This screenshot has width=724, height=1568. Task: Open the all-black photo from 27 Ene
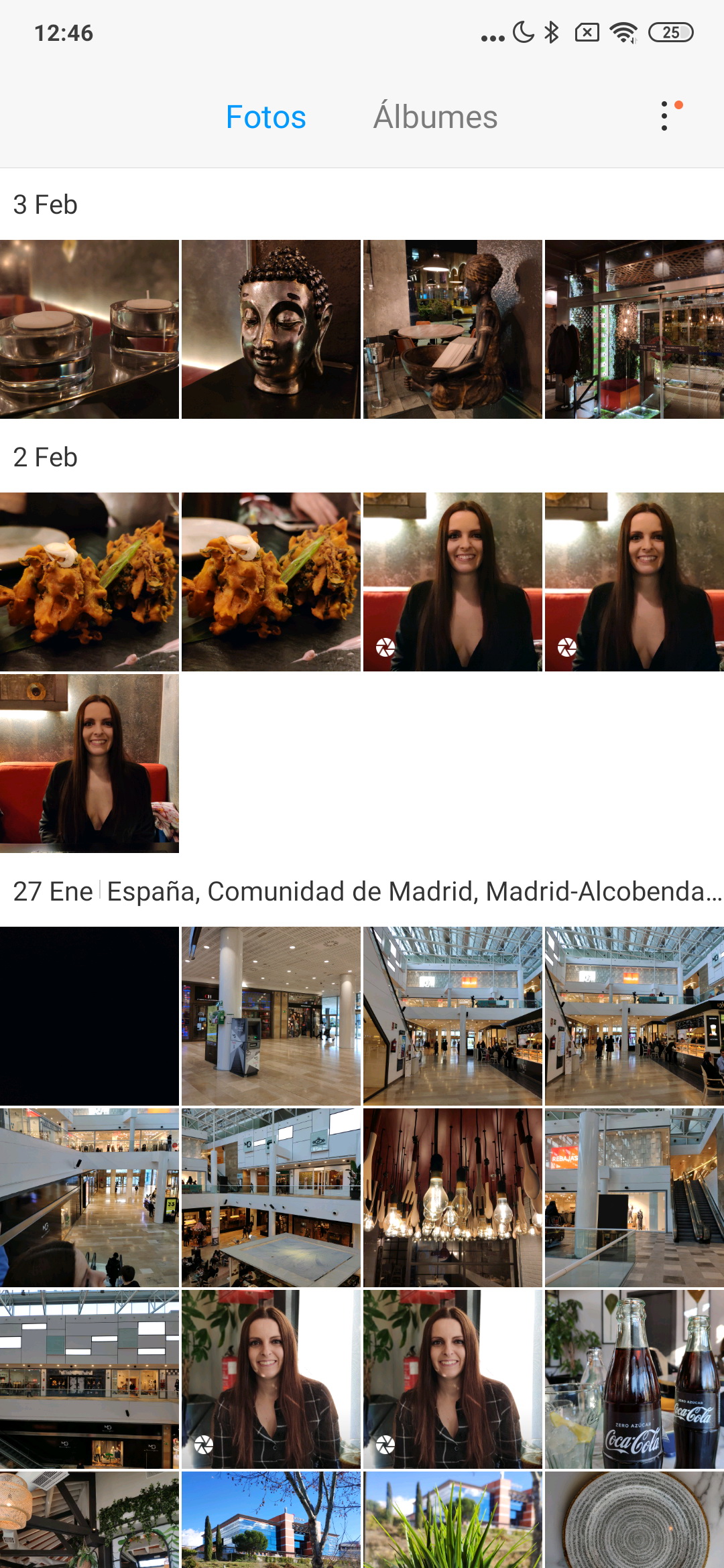tap(89, 1016)
